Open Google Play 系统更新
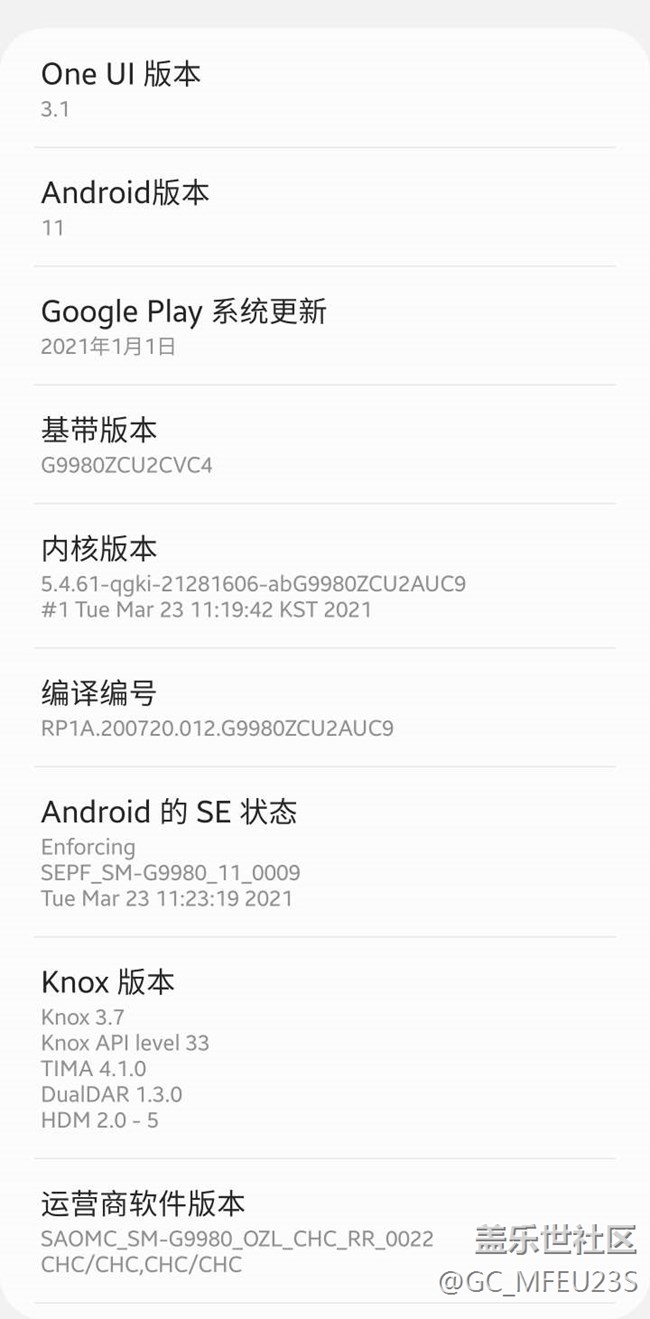This screenshot has width=650, height=1319. point(324,326)
